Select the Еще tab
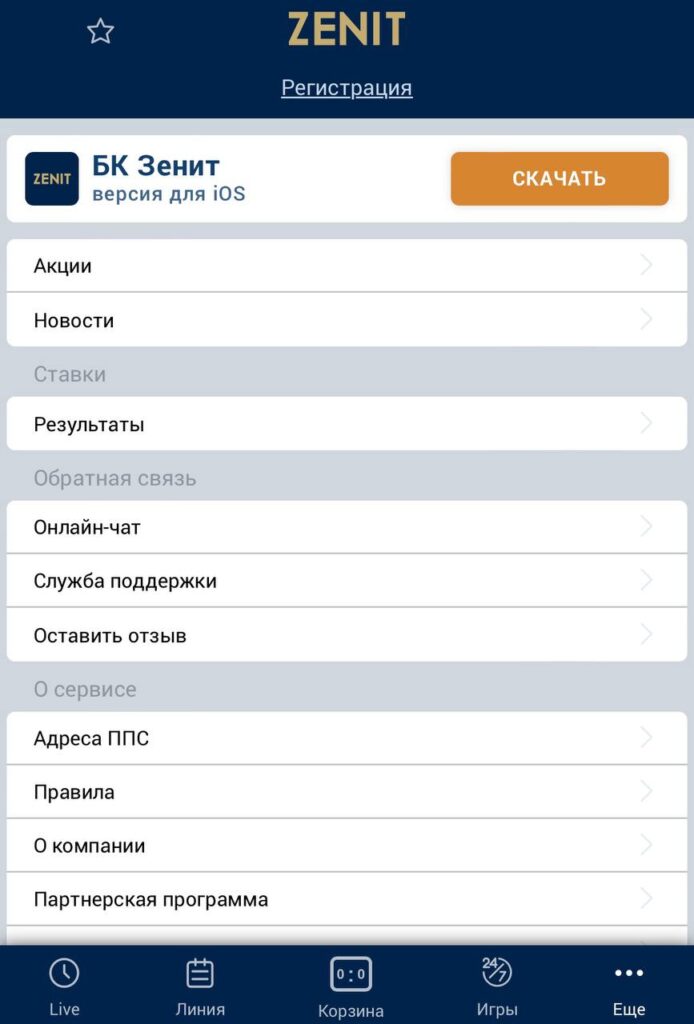 [x=629, y=986]
